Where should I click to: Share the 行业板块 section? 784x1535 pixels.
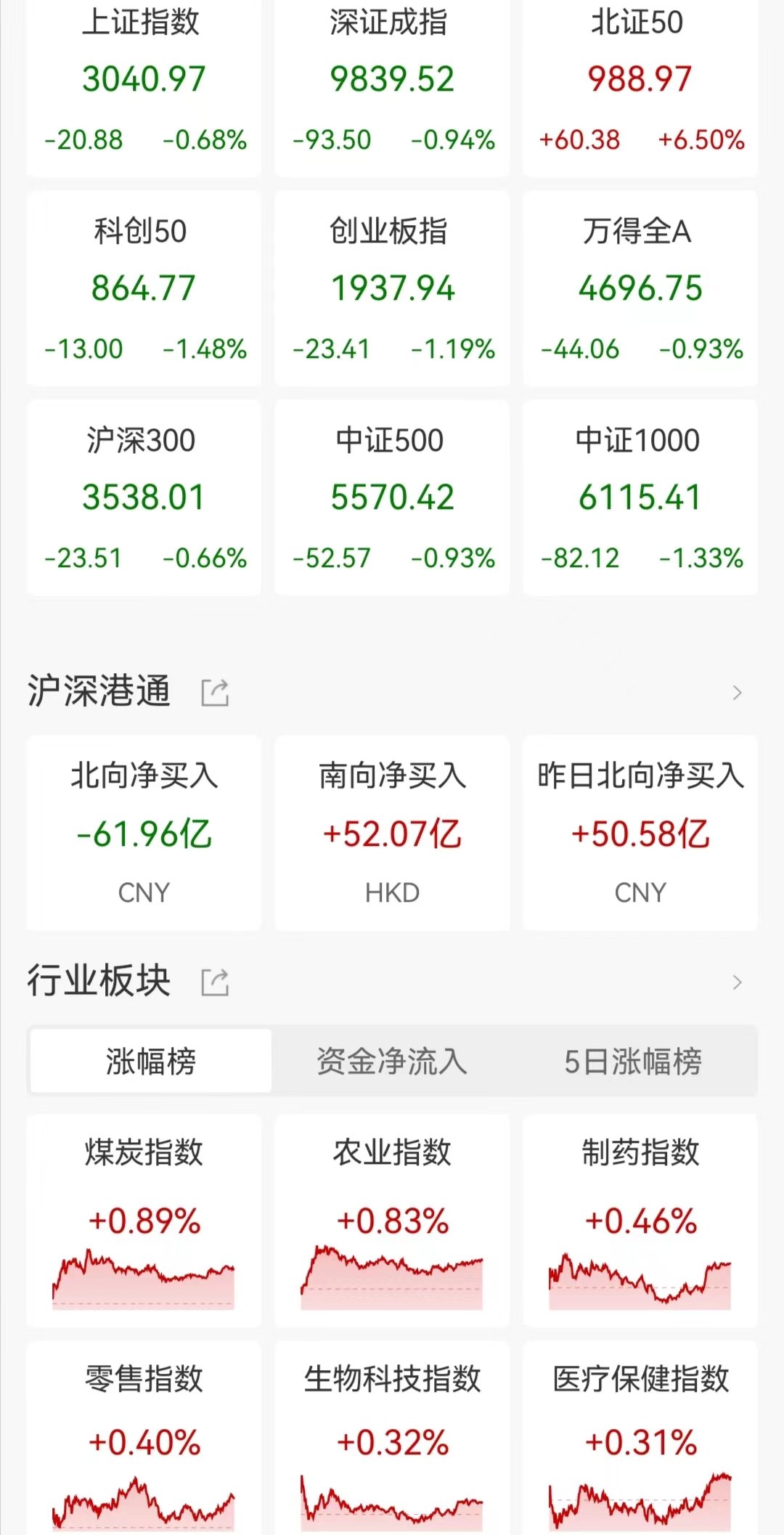click(215, 982)
